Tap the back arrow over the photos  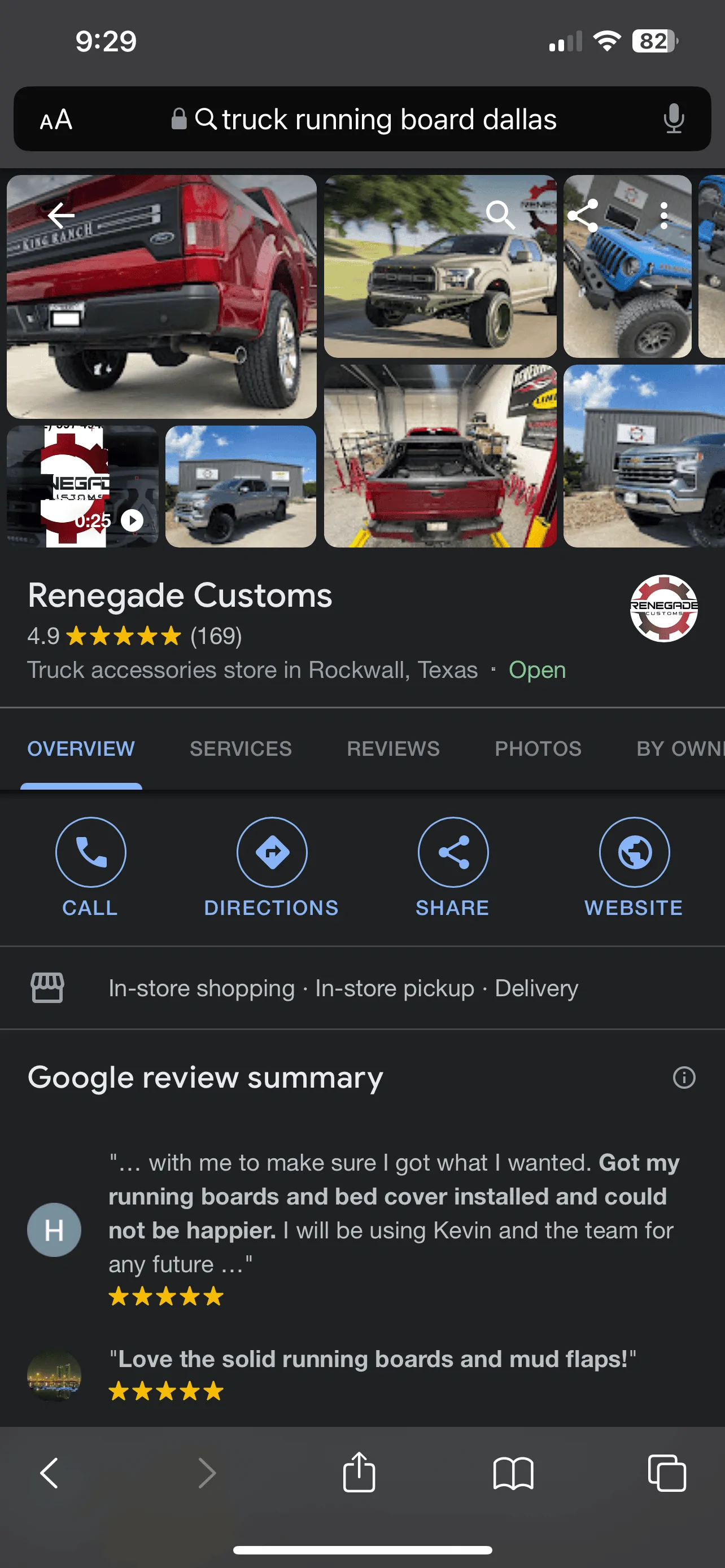61,215
